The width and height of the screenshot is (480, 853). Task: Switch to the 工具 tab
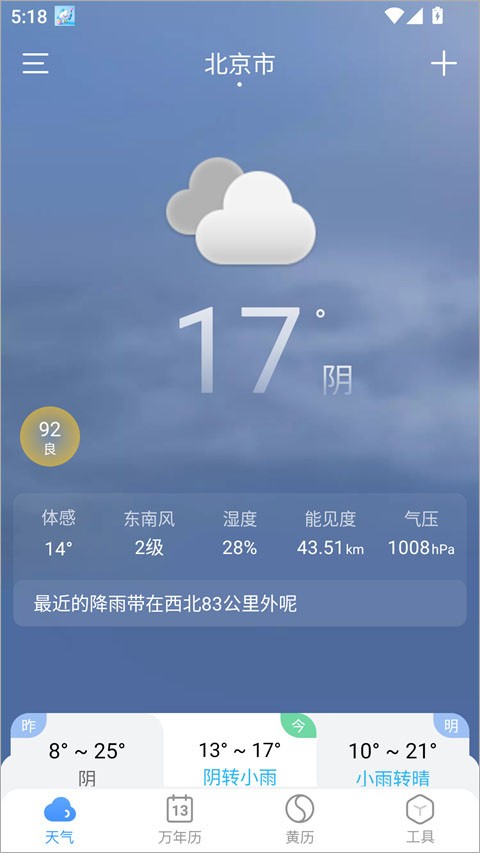pos(420,820)
